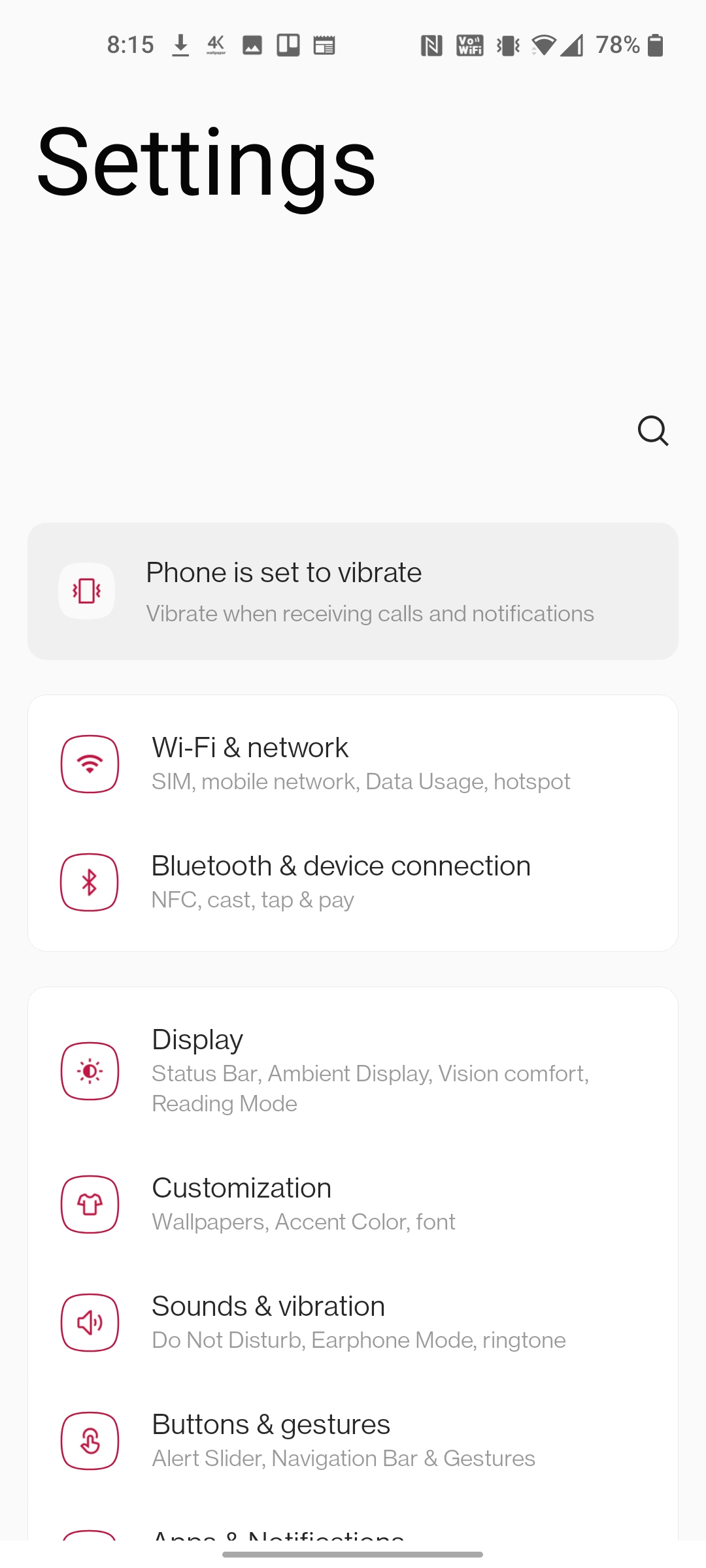706x1568 pixels.
Task: Tap the VoWiFi indicator in the status bar
Action: 469,44
